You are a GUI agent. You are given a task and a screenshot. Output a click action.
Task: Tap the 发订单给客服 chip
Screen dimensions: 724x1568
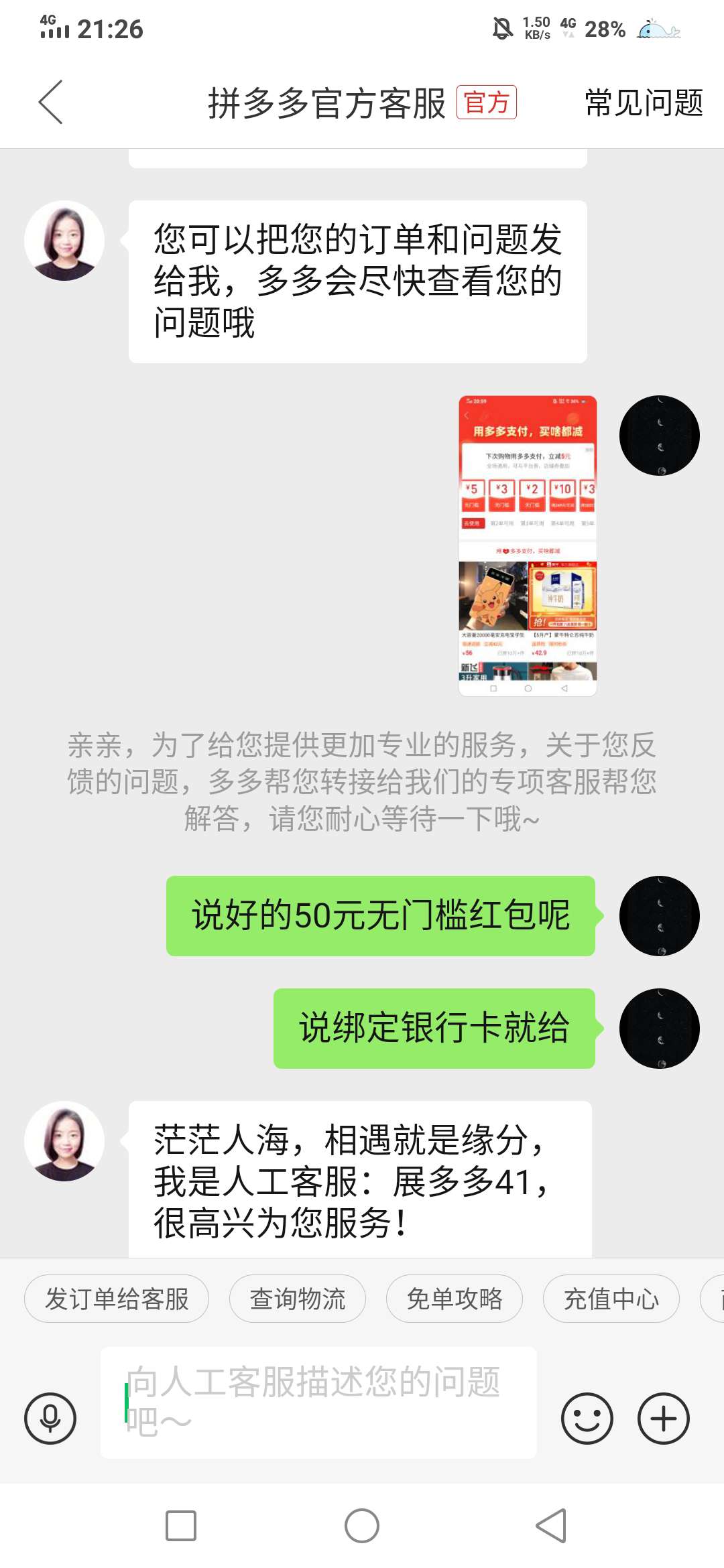(x=117, y=1299)
